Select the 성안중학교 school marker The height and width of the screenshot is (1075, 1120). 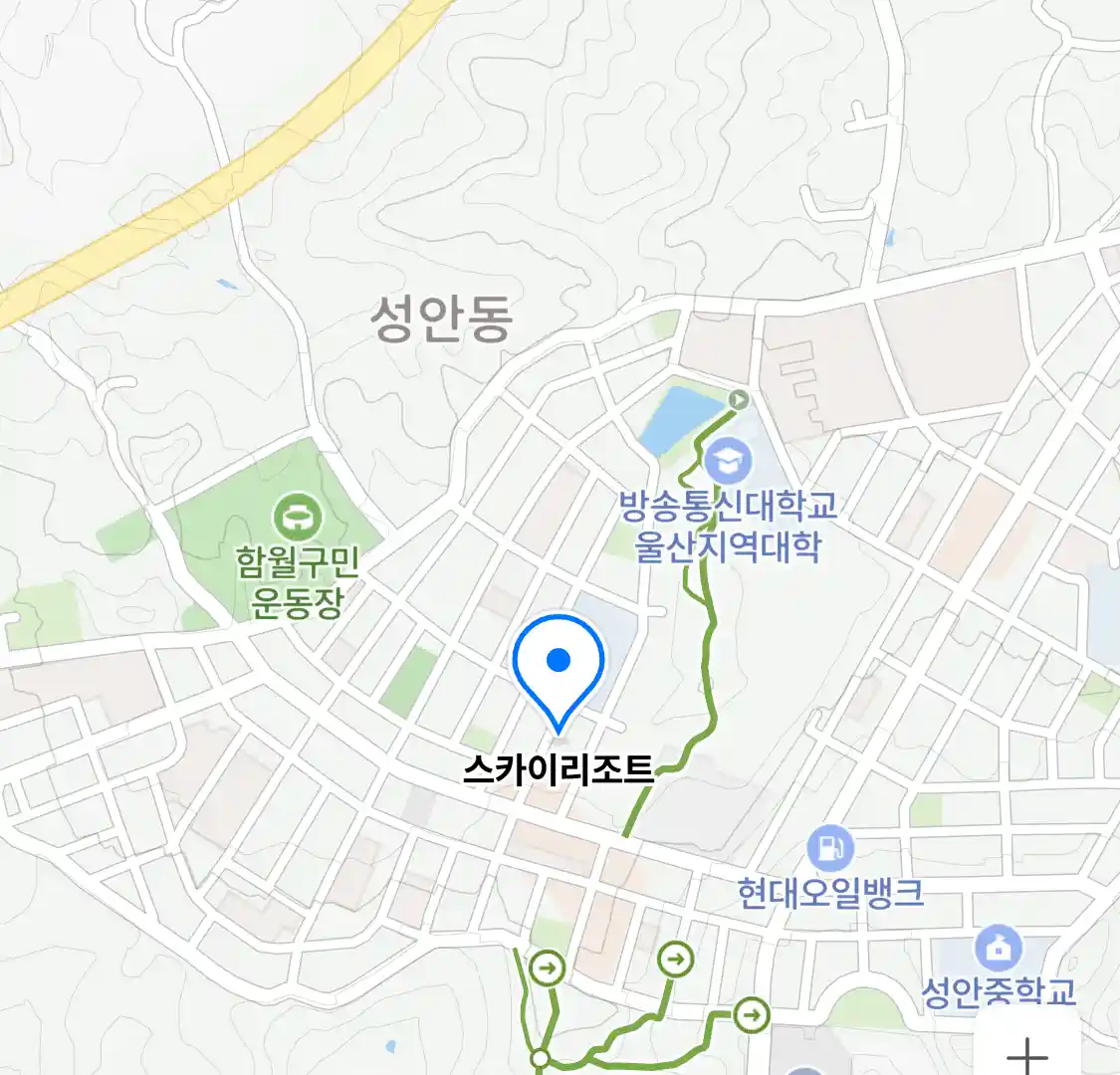[x=997, y=948]
